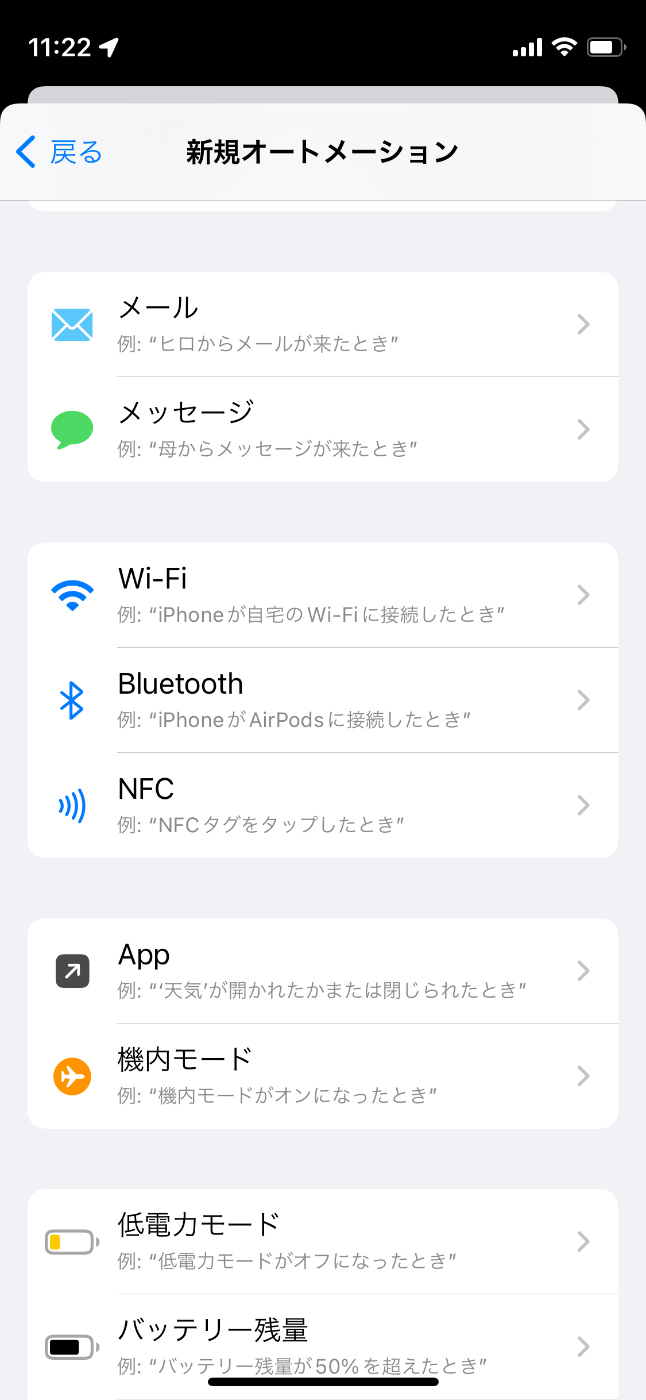
Task: Select the 低電力モード trigger
Action: 323,1241
